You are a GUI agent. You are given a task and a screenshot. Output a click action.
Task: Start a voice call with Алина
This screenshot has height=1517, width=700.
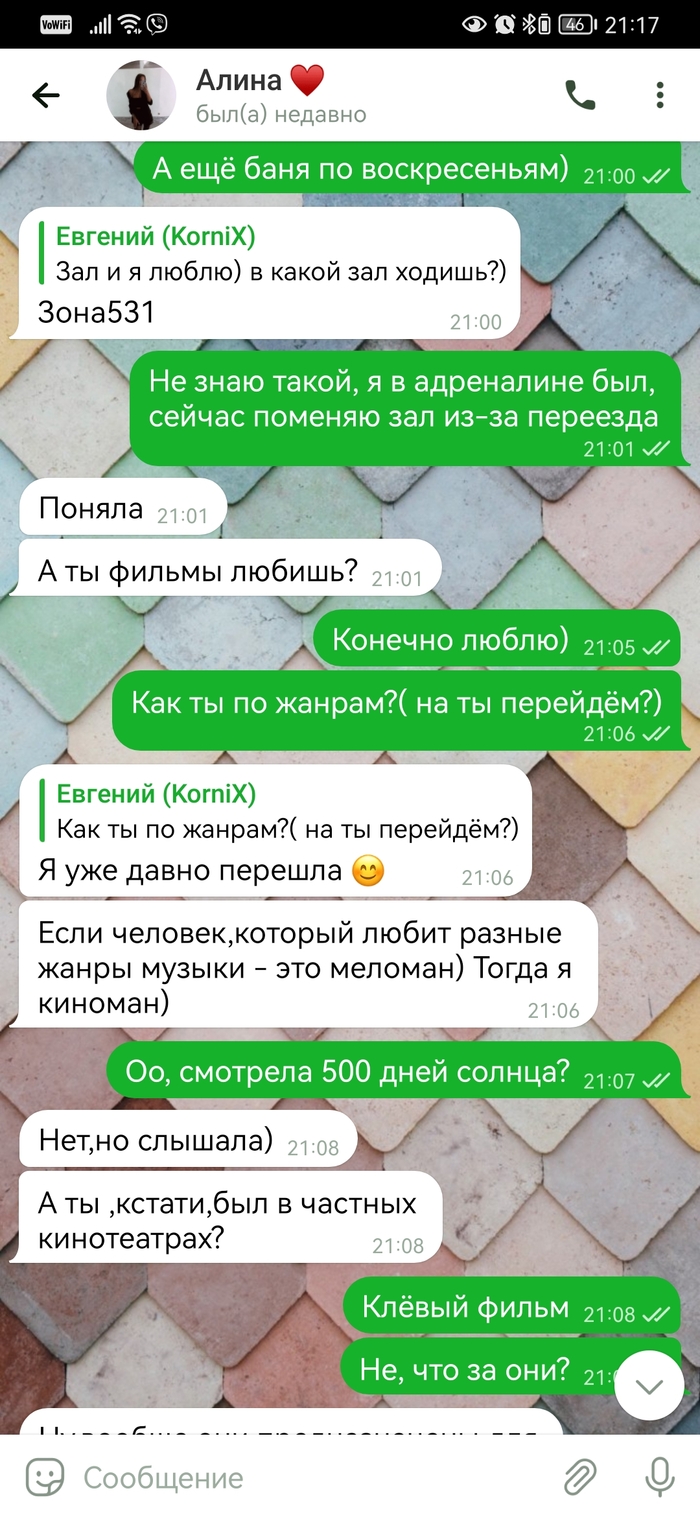tap(580, 95)
